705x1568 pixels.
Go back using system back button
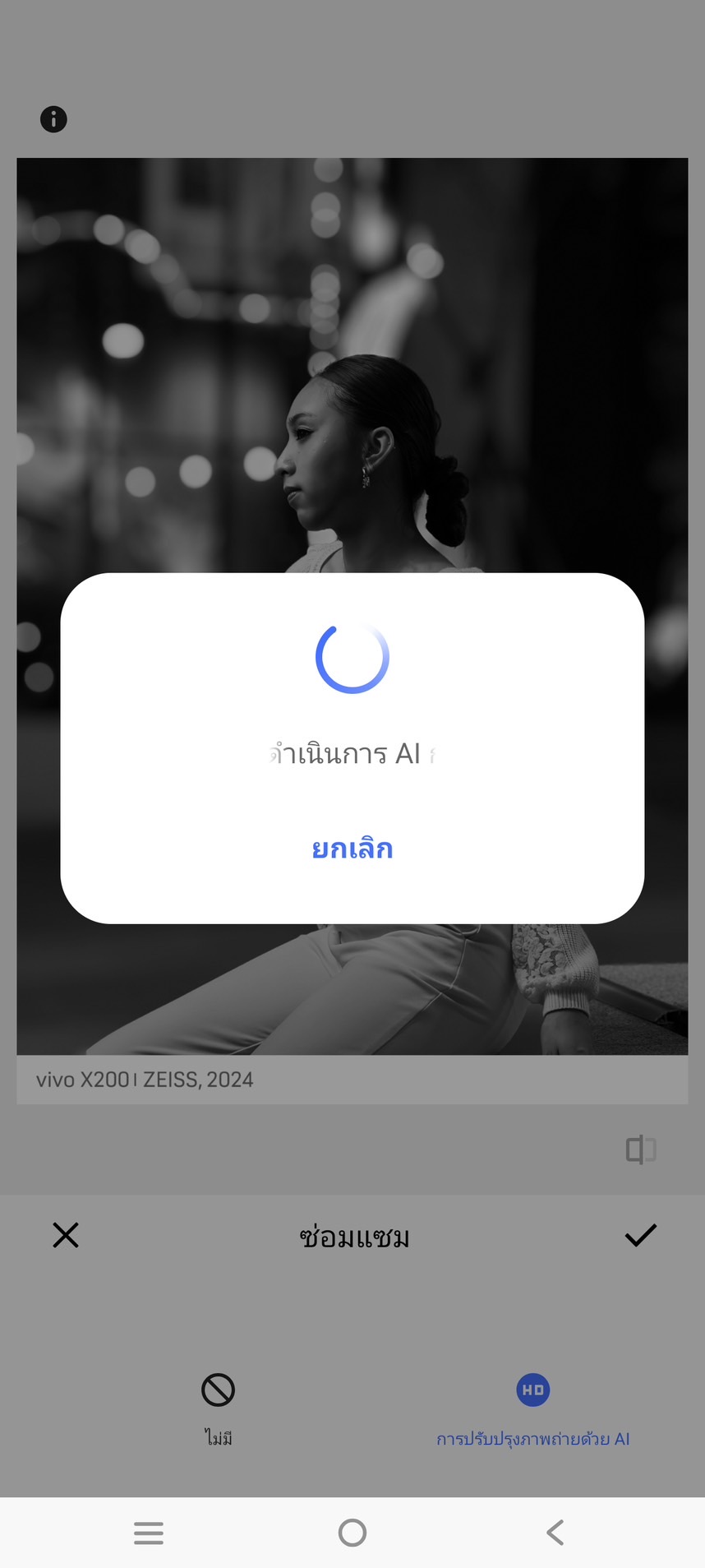[x=555, y=1533]
